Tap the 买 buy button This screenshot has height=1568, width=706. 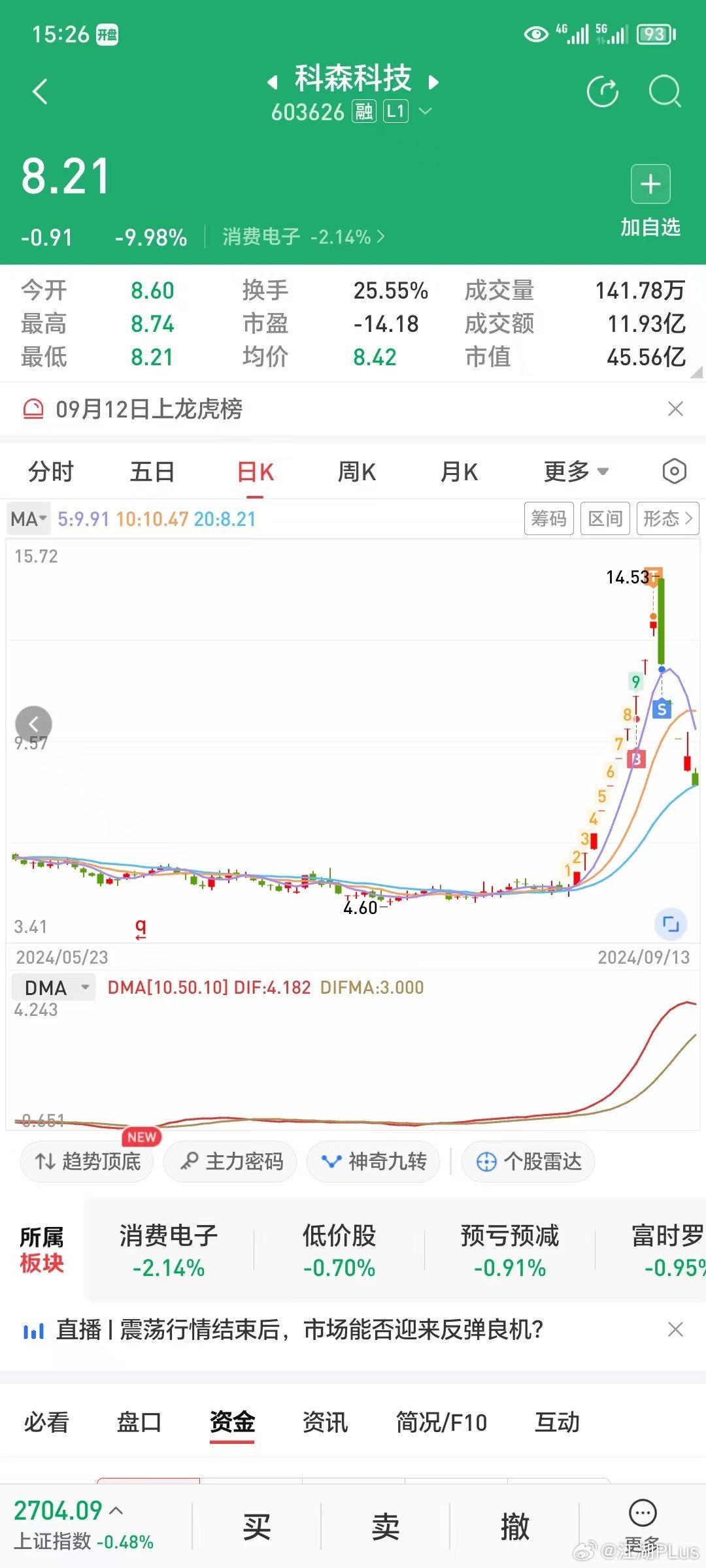click(x=258, y=1527)
